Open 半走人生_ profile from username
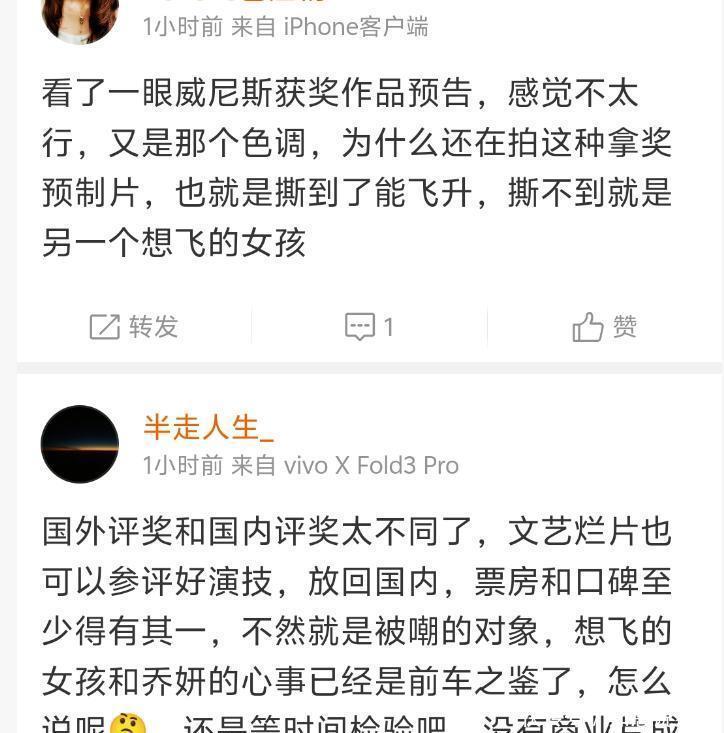The width and height of the screenshot is (724, 733). [x=208, y=427]
